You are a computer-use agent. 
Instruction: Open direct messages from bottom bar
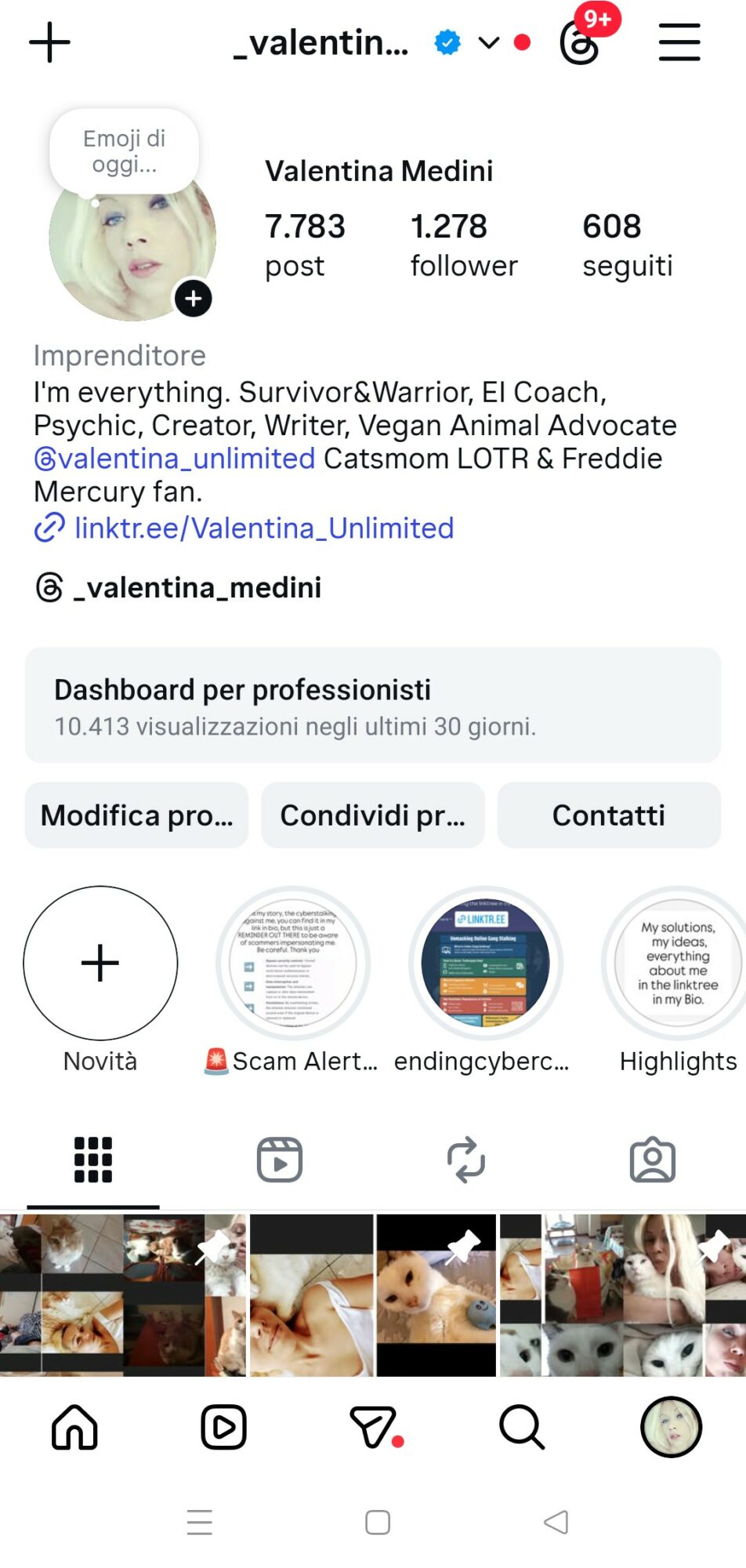click(374, 1427)
